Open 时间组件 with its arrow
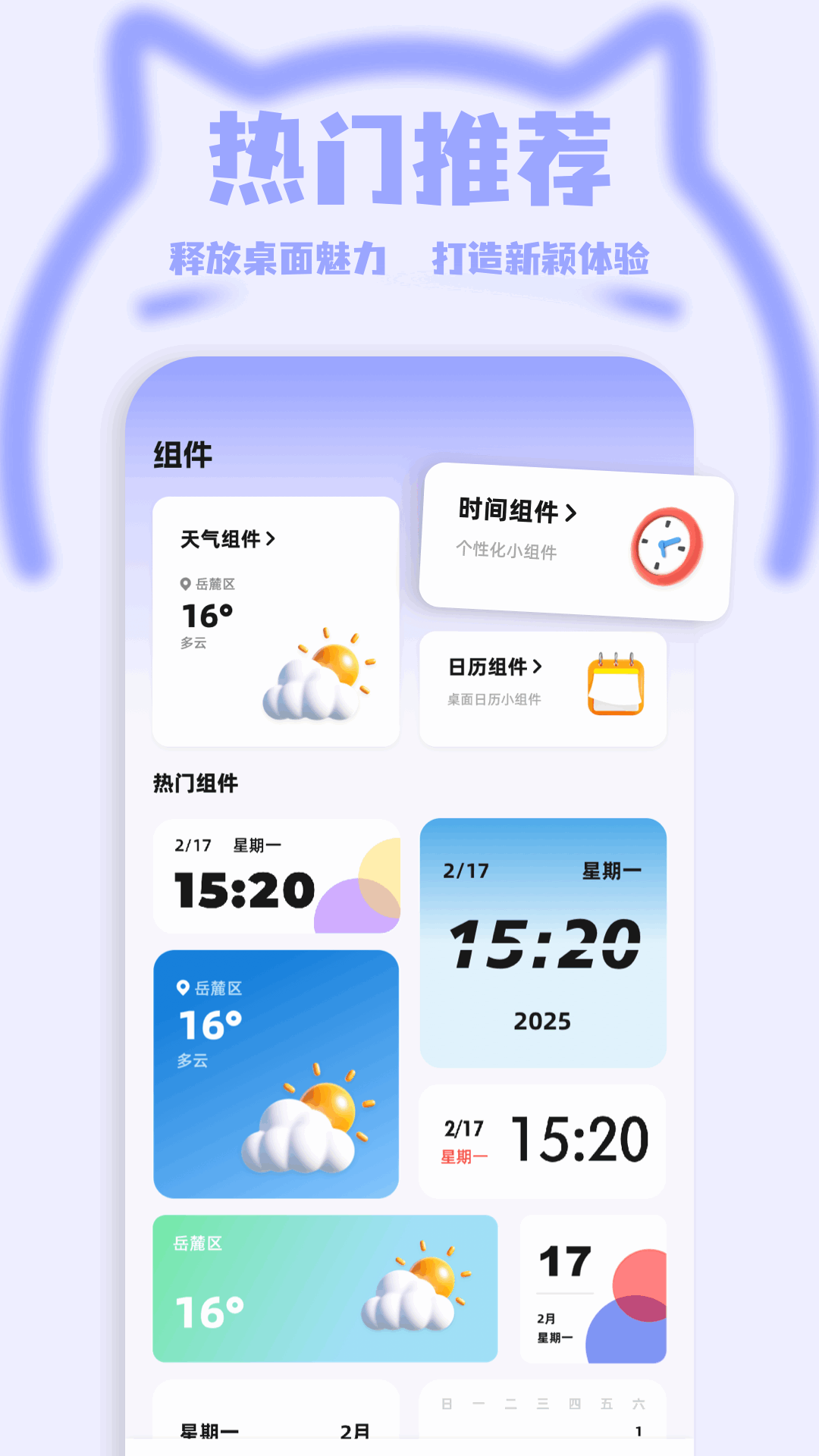The width and height of the screenshot is (819, 1456). (571, 513)
